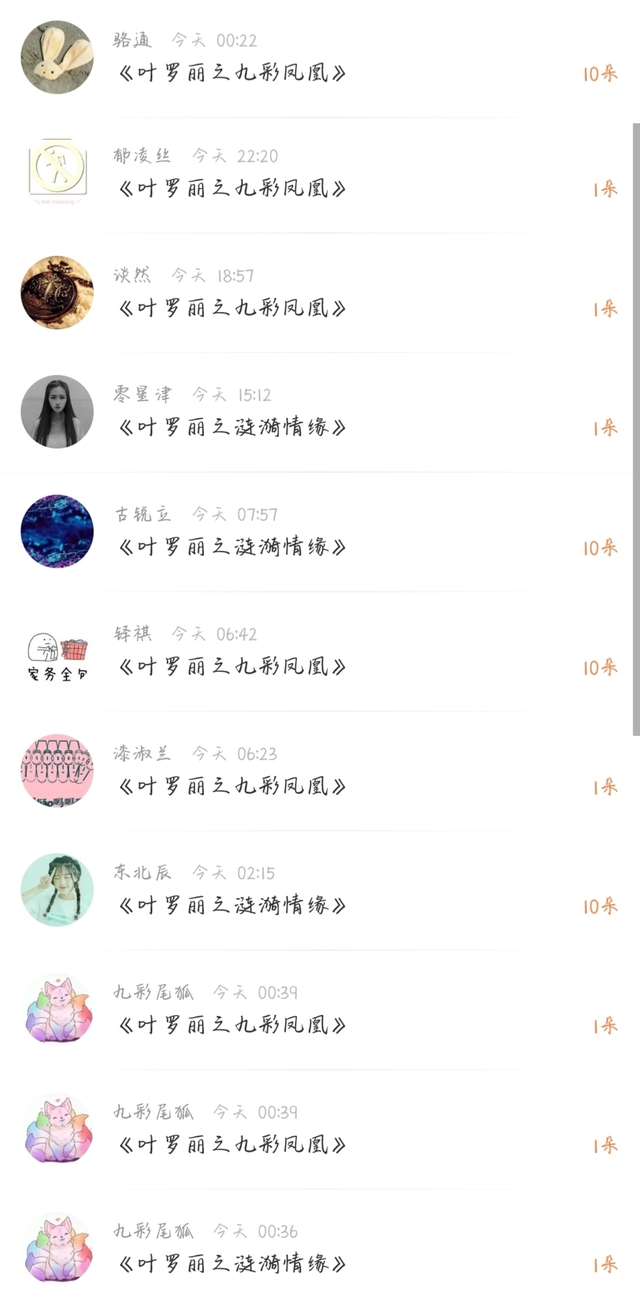Open 古锐立's entry from 07:57
The image size is (640, 1305).
(x=320, y=532)
